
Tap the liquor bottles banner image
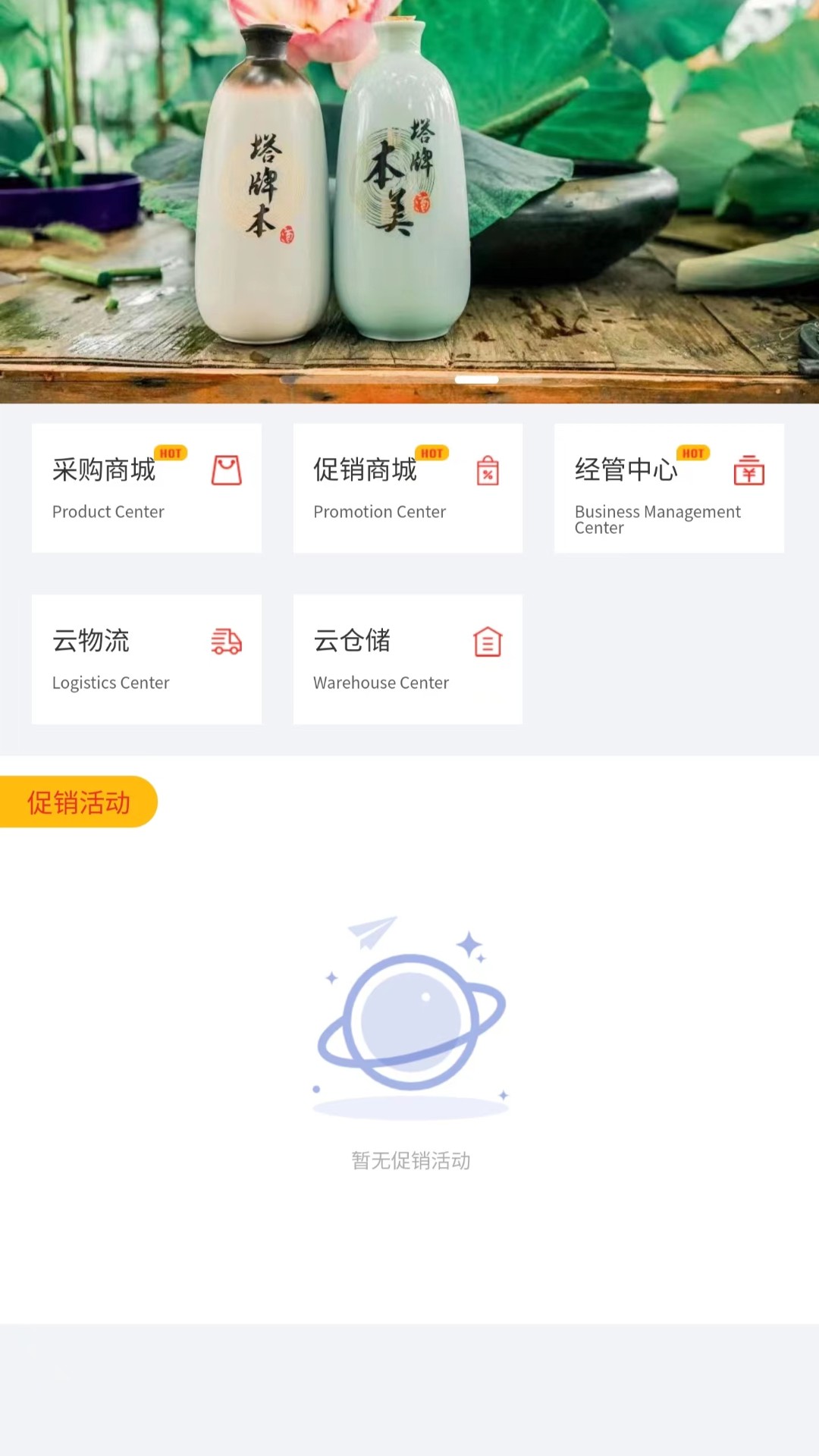pos(409,202)
